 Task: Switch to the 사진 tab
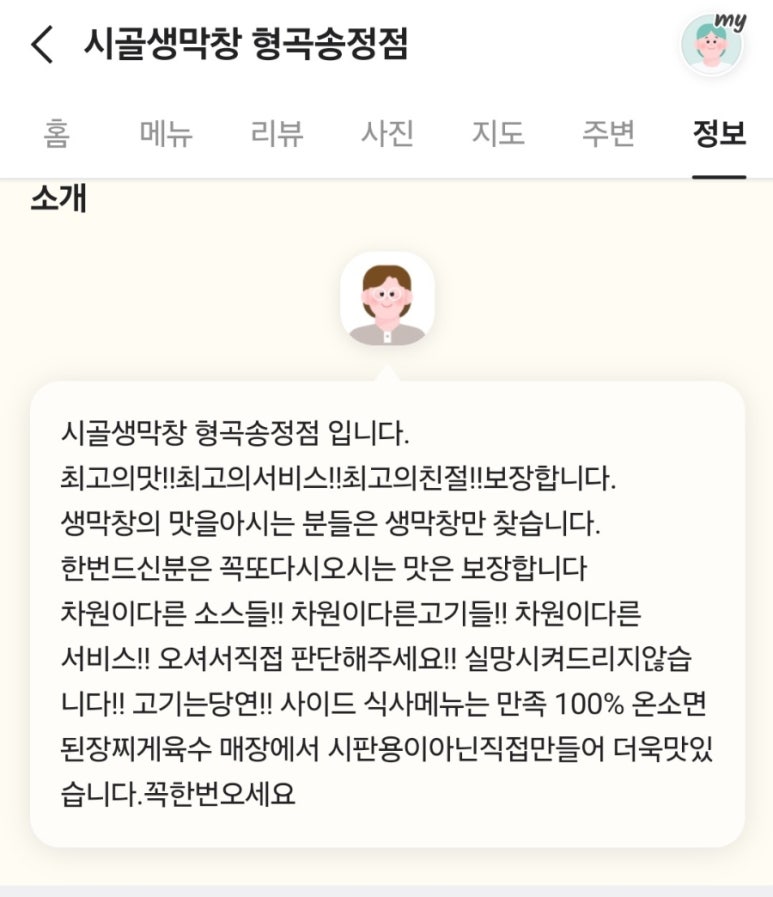[x=387, y=134]
